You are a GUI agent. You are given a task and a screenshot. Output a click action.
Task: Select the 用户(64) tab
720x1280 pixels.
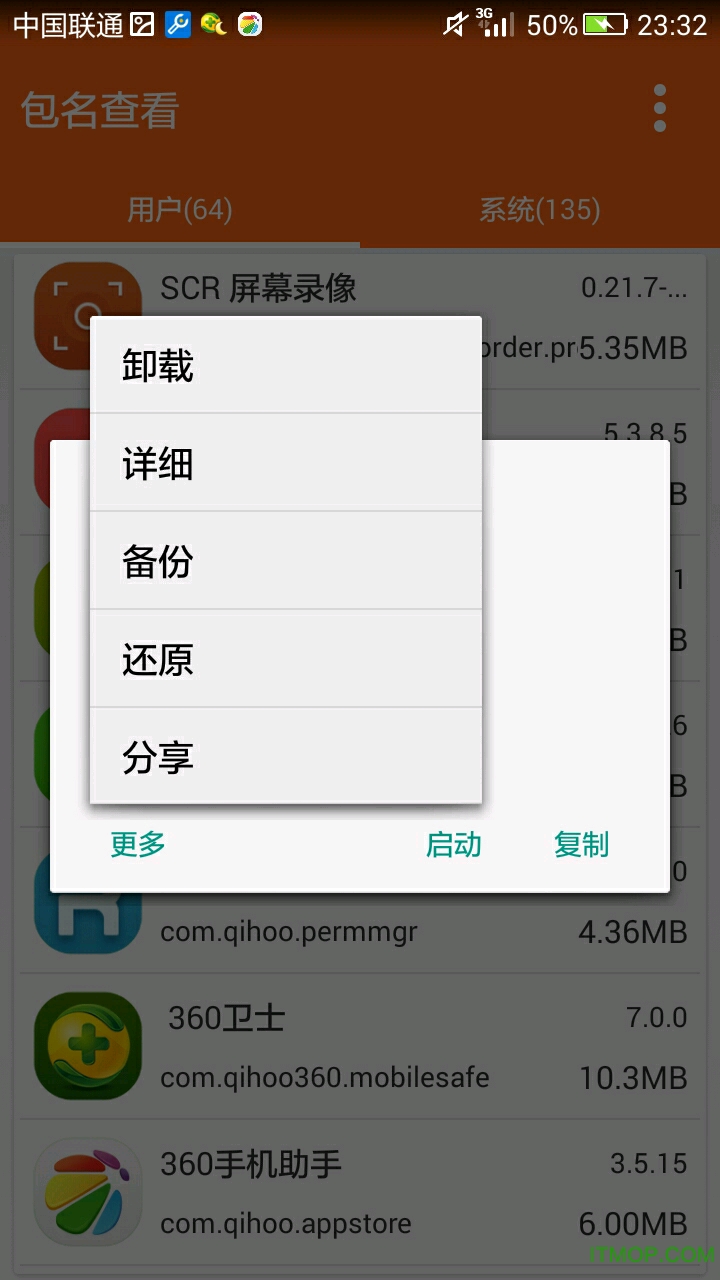click(x=180, y=210)
